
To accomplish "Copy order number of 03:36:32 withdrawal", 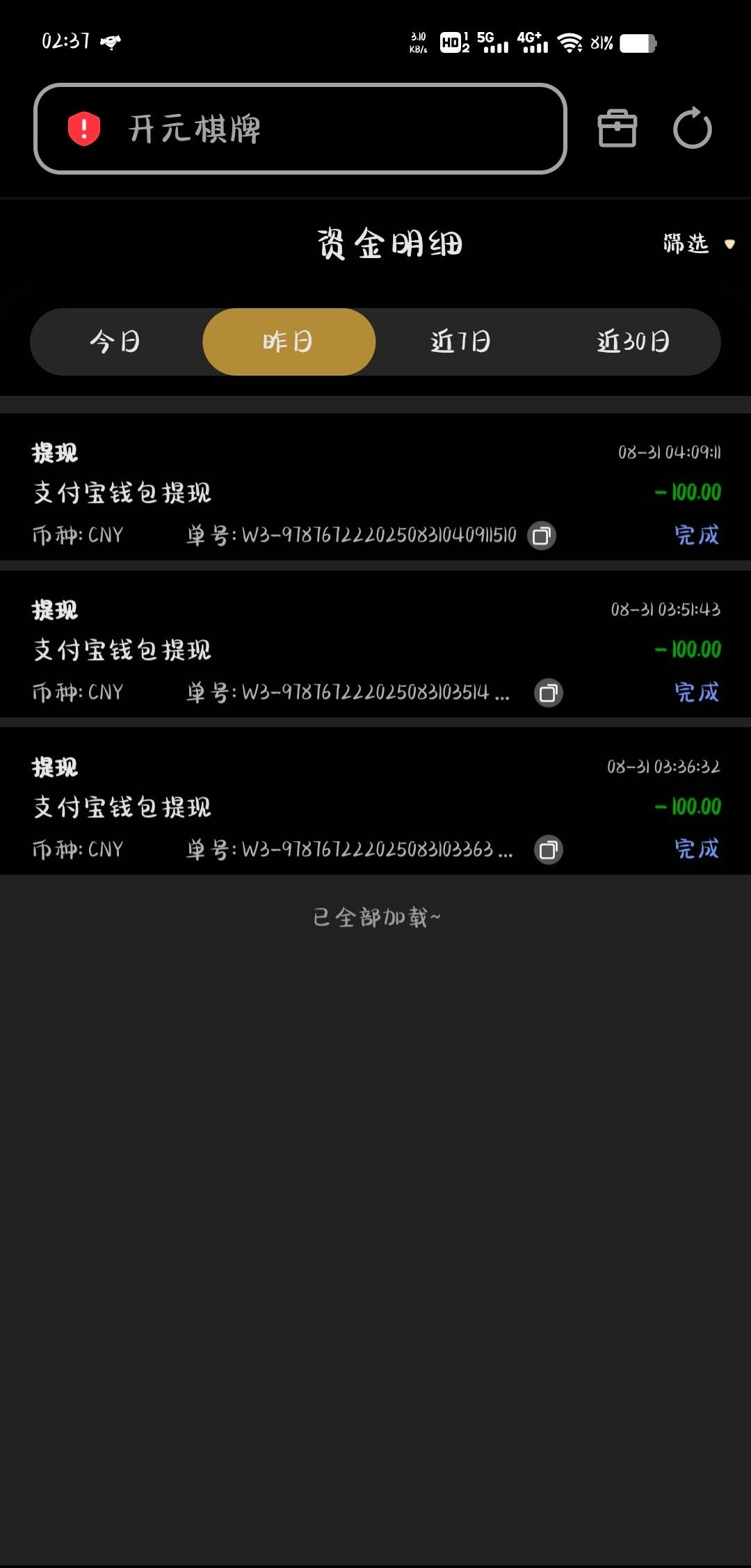I will click(549, 850).
